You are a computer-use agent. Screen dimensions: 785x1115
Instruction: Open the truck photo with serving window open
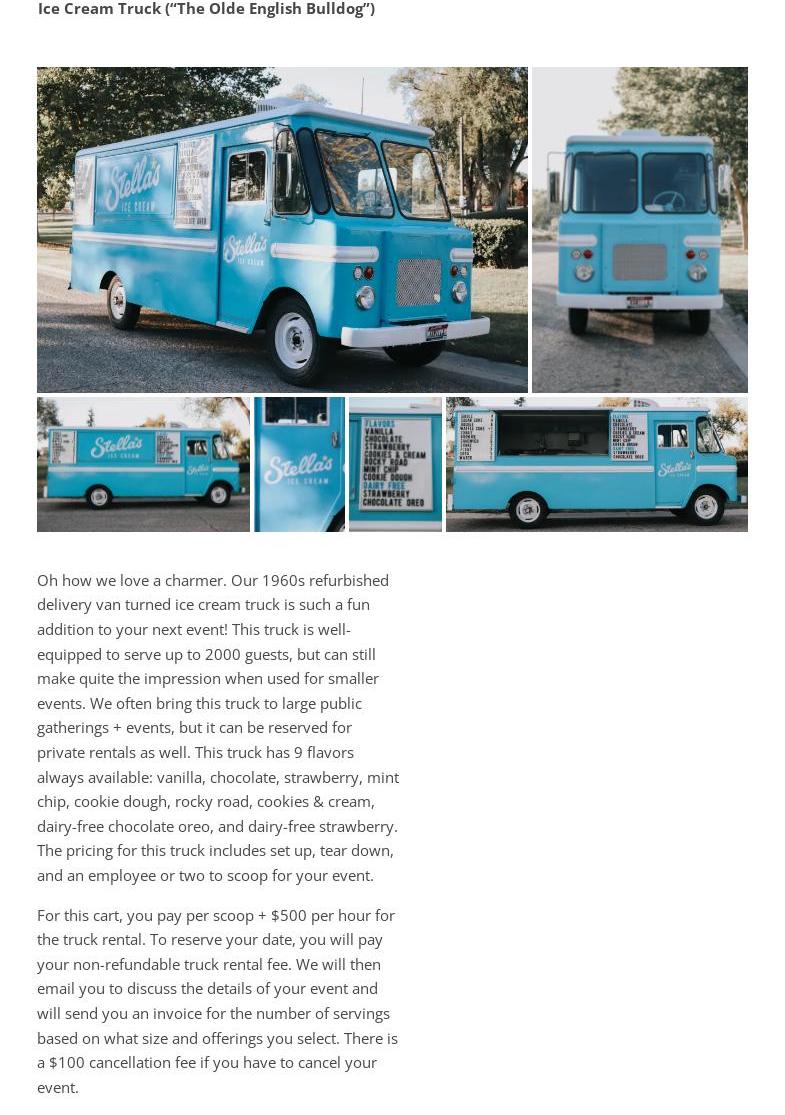596,464
